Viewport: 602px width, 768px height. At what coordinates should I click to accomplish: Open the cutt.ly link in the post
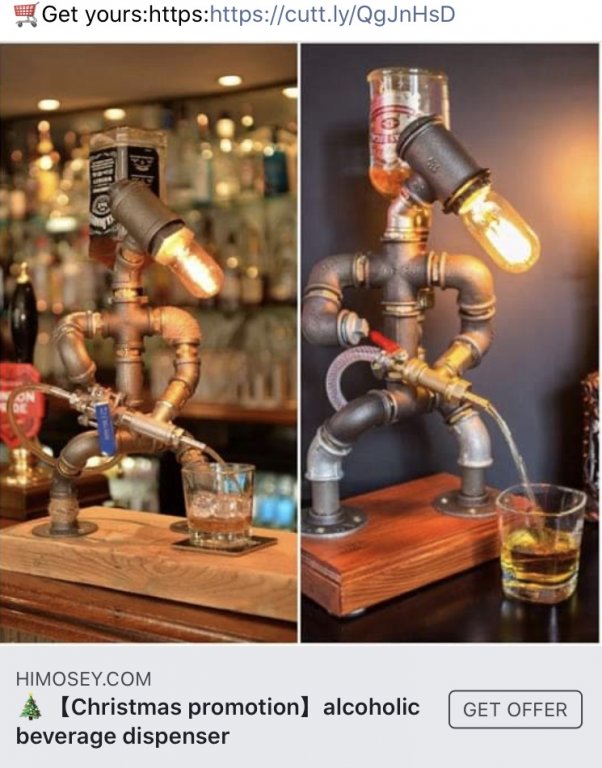[x=333, y=15]
